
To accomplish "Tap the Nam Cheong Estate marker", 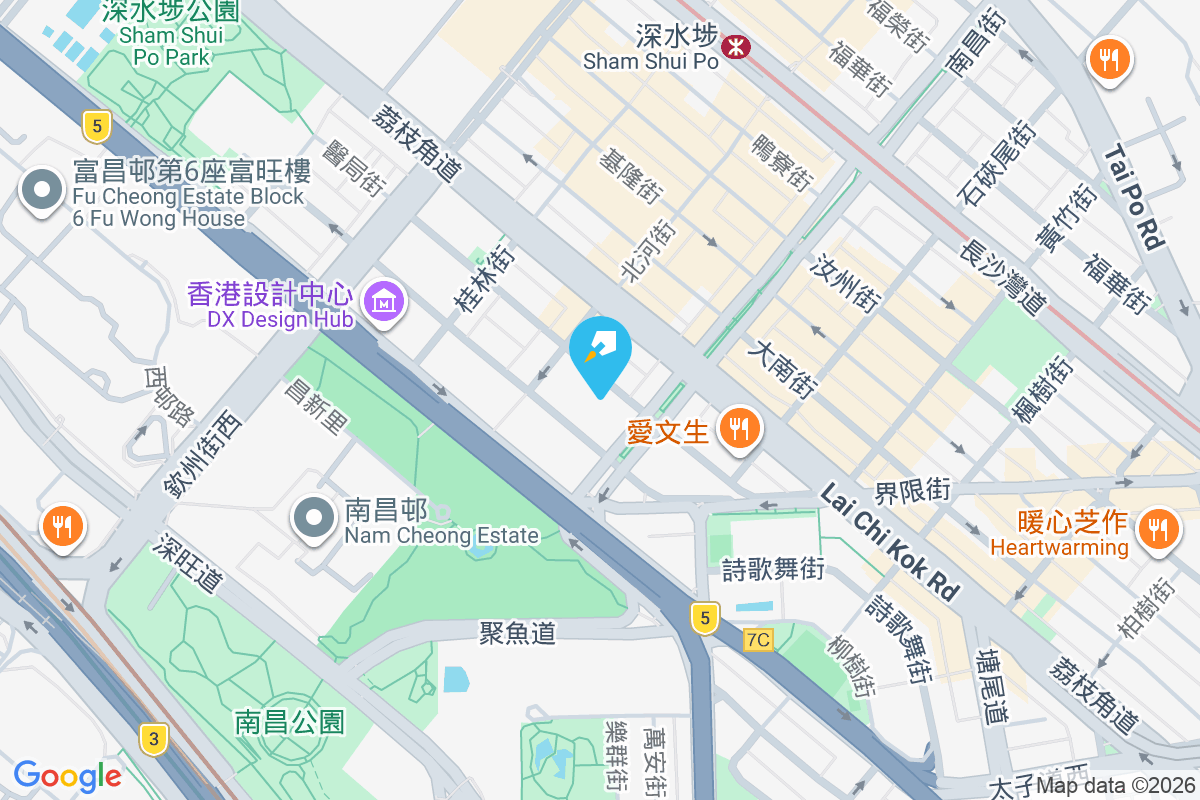I will tap(315, 517).
